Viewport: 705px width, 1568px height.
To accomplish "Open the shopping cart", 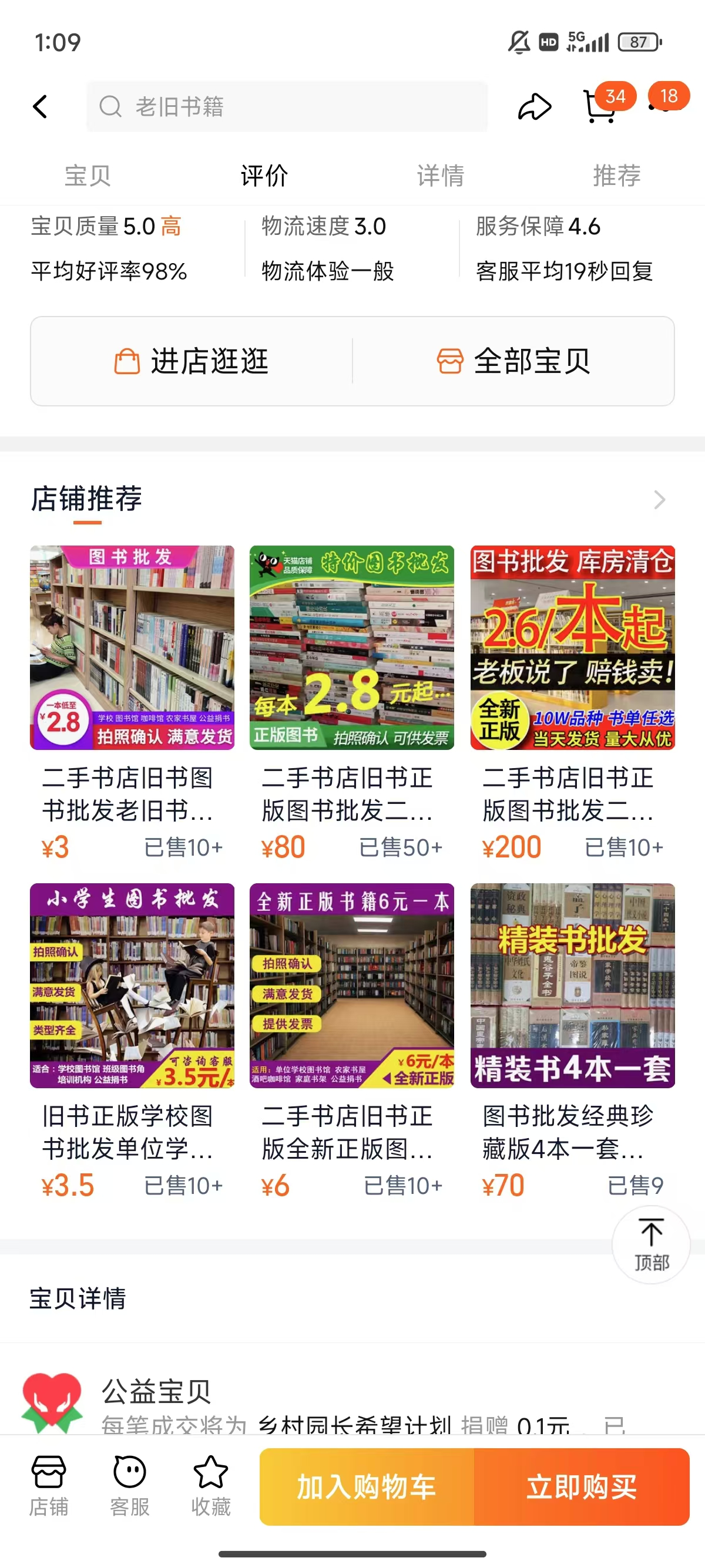I will tap(600, 106).
